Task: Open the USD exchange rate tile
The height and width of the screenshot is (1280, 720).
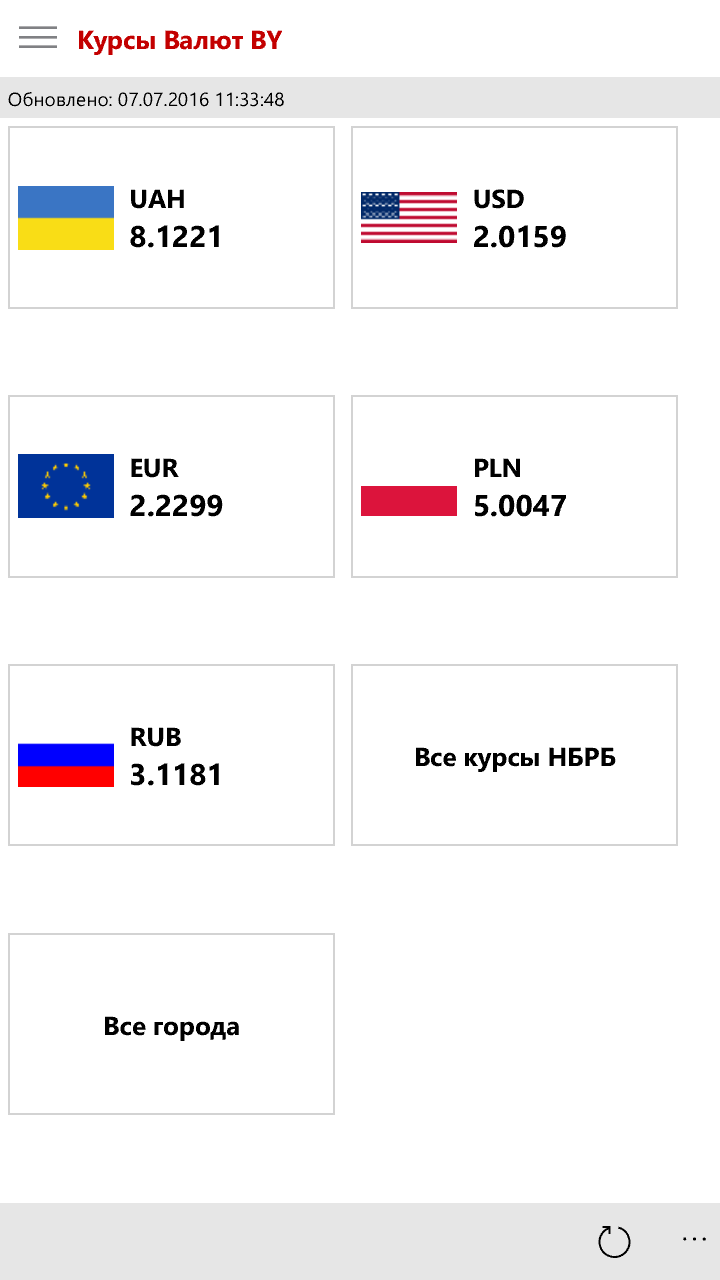Action: [514, 217]
